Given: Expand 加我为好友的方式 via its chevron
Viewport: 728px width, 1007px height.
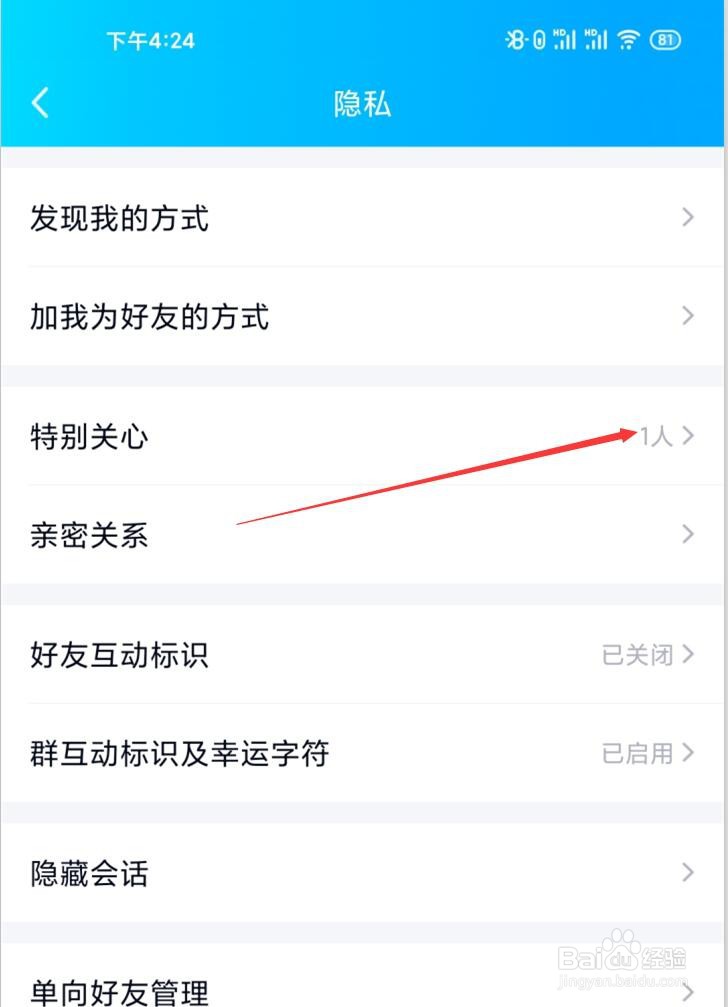Looking at the screenshot, I should [689, 316].
